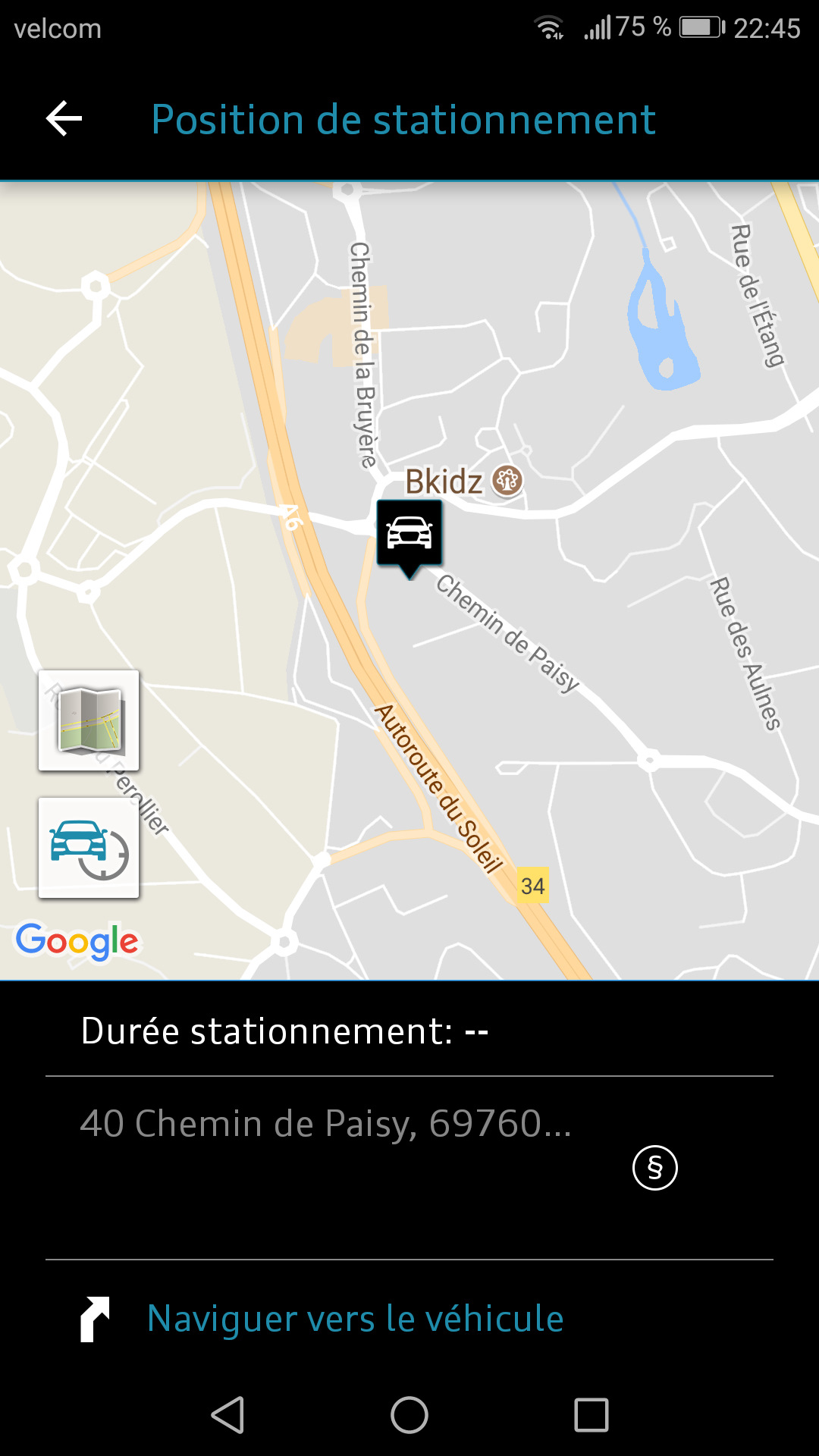Open the address 40 Chemin de Paisy
The height and width of the screenshot is (1456, 819).
click(x=326, y=1123)
